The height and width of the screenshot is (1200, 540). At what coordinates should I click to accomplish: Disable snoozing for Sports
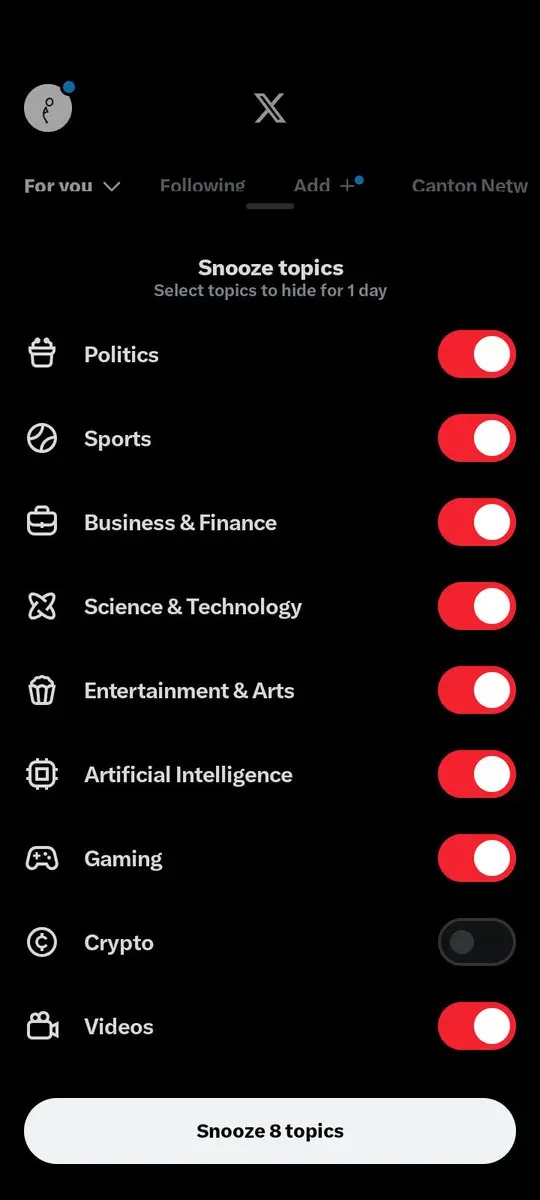(477, 438)
